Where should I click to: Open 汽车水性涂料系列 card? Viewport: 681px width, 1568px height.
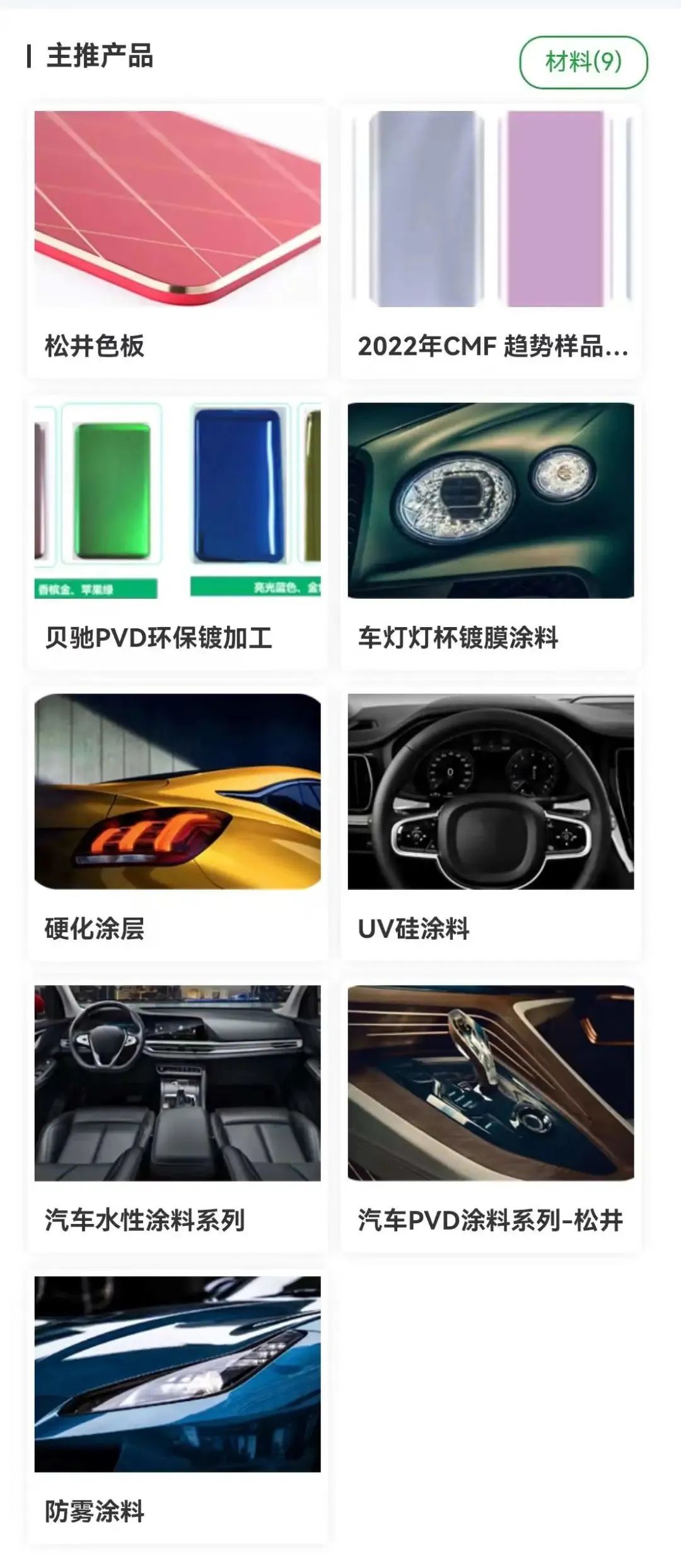pos(177,1115)
